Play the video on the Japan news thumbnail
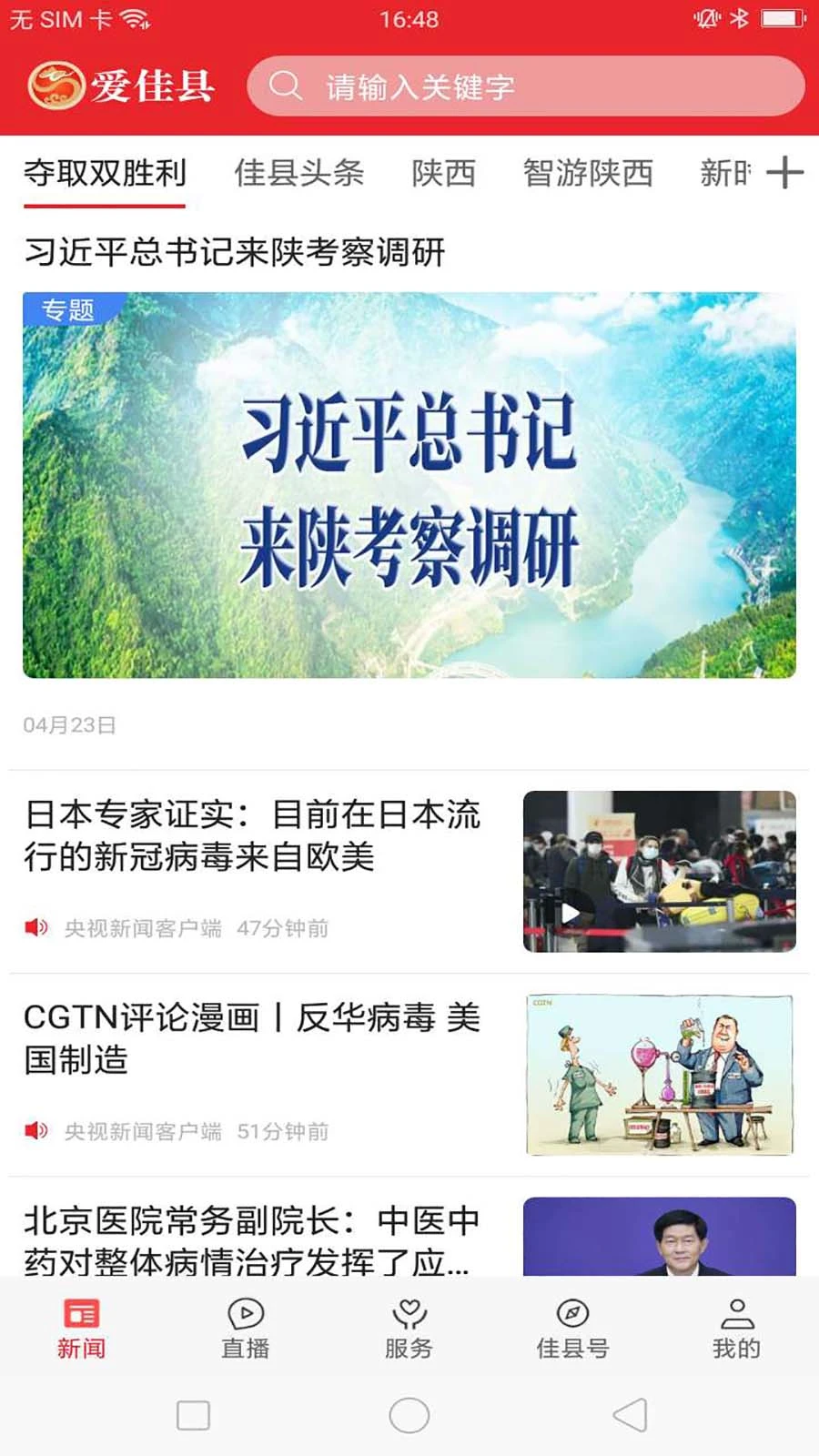The image size is (819, 1456). coord(571,912)
